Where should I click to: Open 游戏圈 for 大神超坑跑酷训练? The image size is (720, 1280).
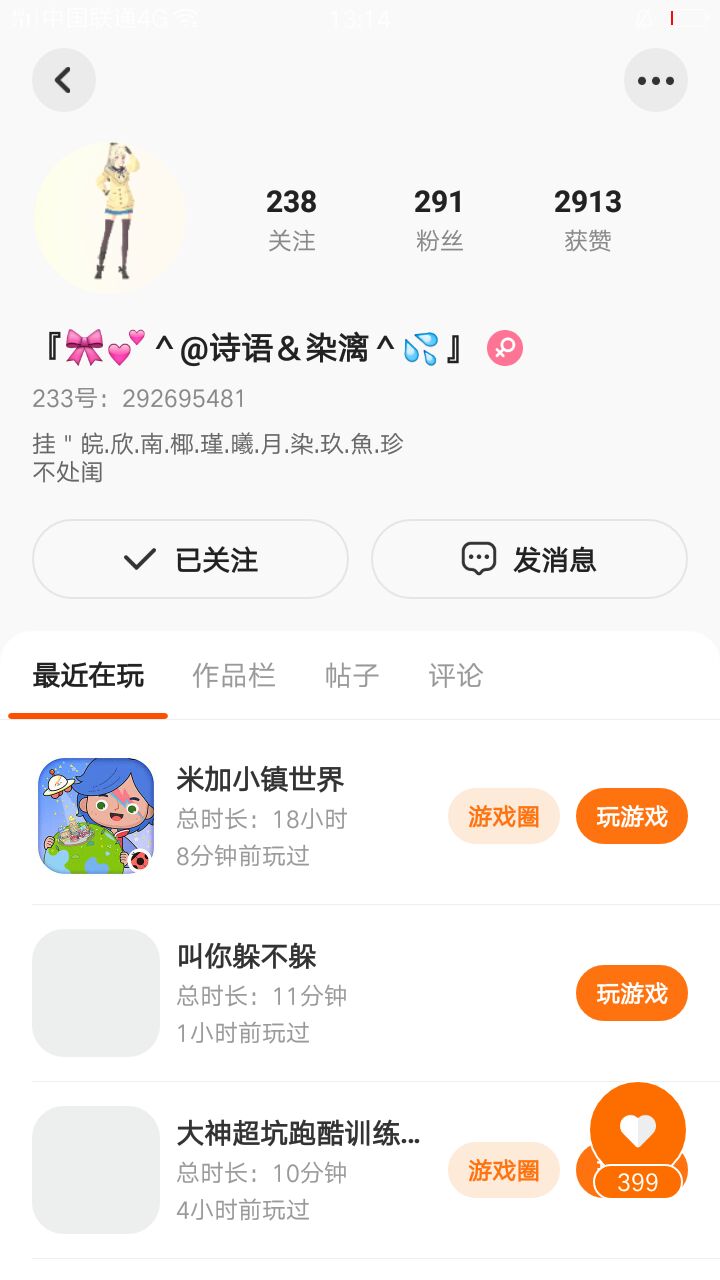503,1170
